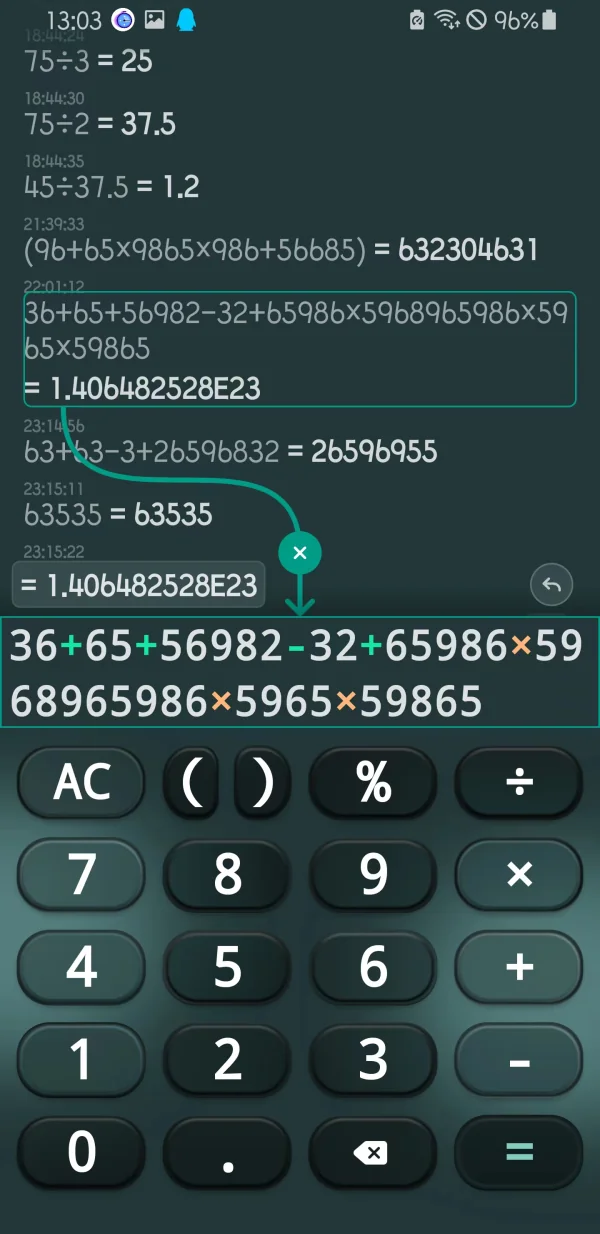Calculate the result with equals key

(519, 1152)
